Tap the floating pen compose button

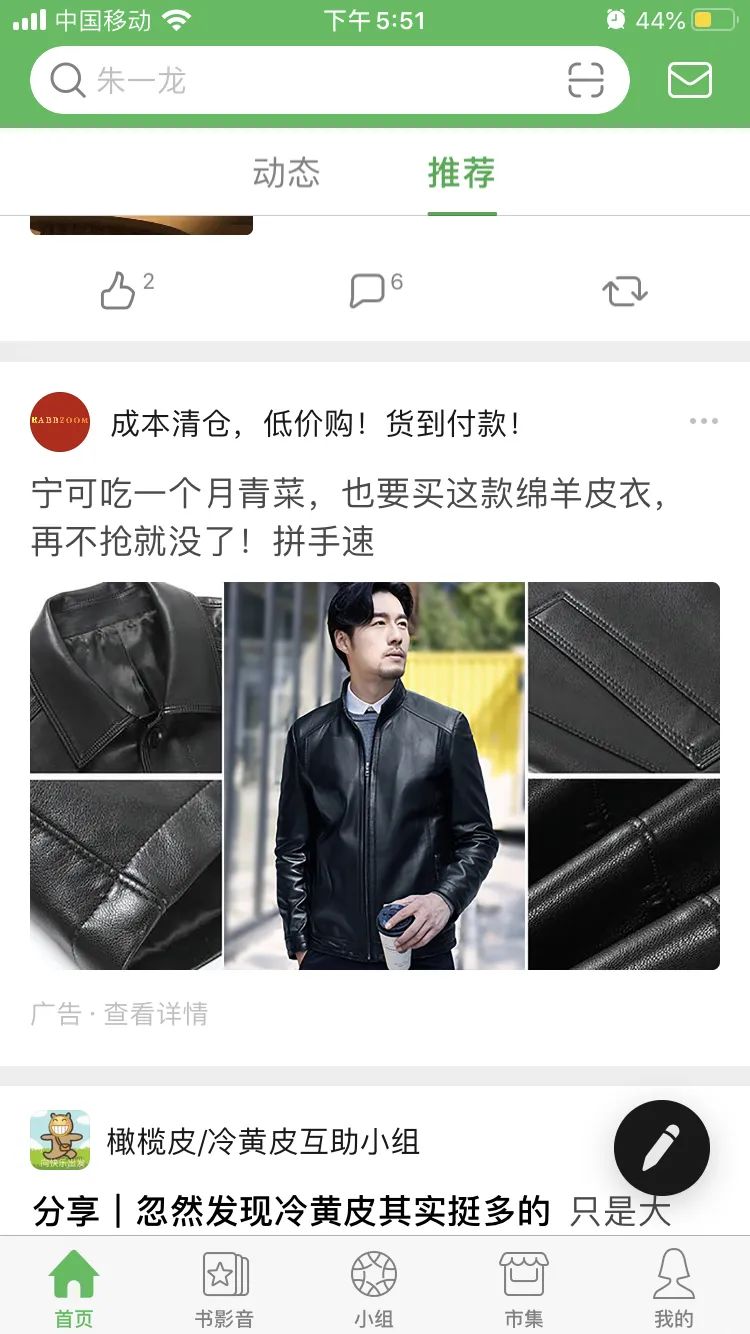661,1148
